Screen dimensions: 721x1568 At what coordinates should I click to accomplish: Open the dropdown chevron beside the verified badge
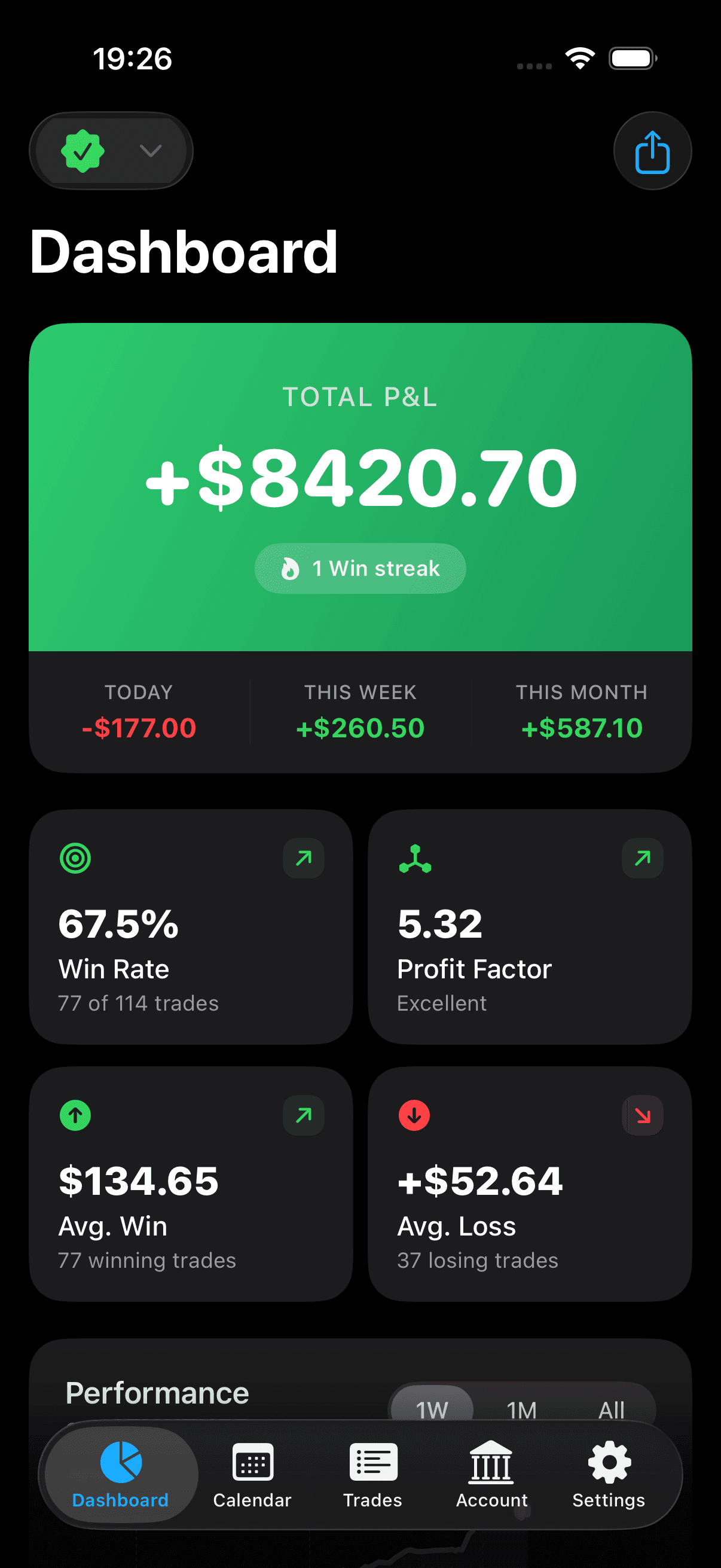coord(151,150)
